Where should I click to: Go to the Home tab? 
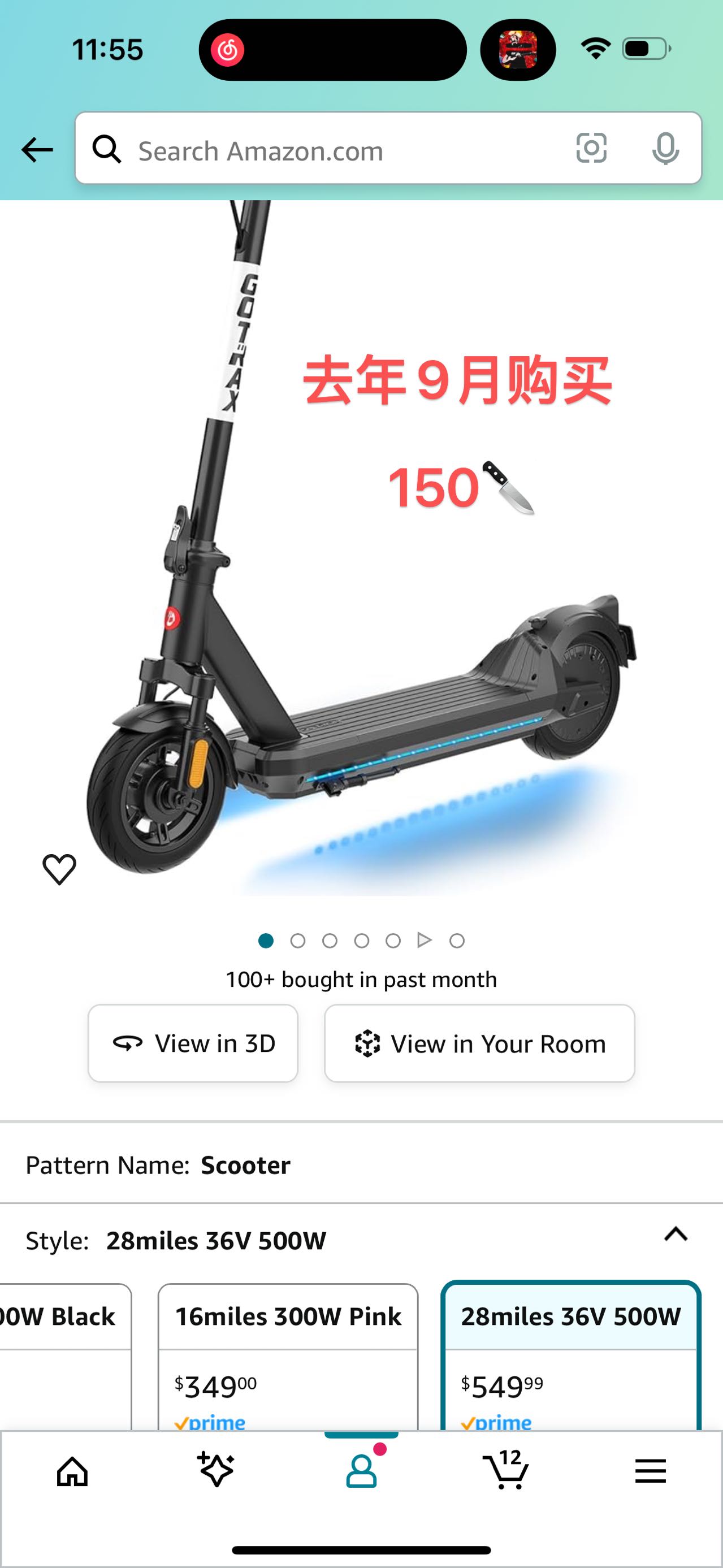72,1472
